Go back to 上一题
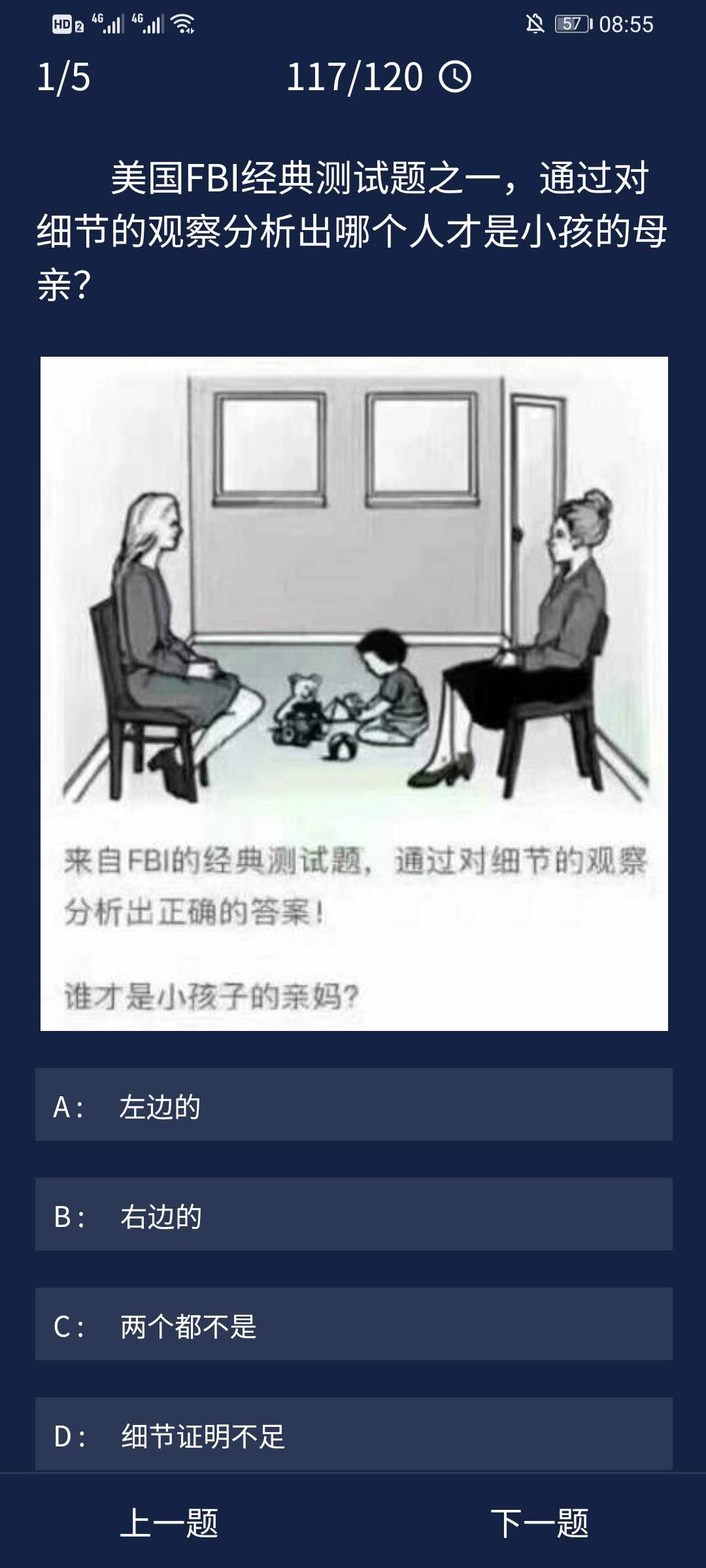Screen dimensions: 706x1568 click(x=169, y=1523)
